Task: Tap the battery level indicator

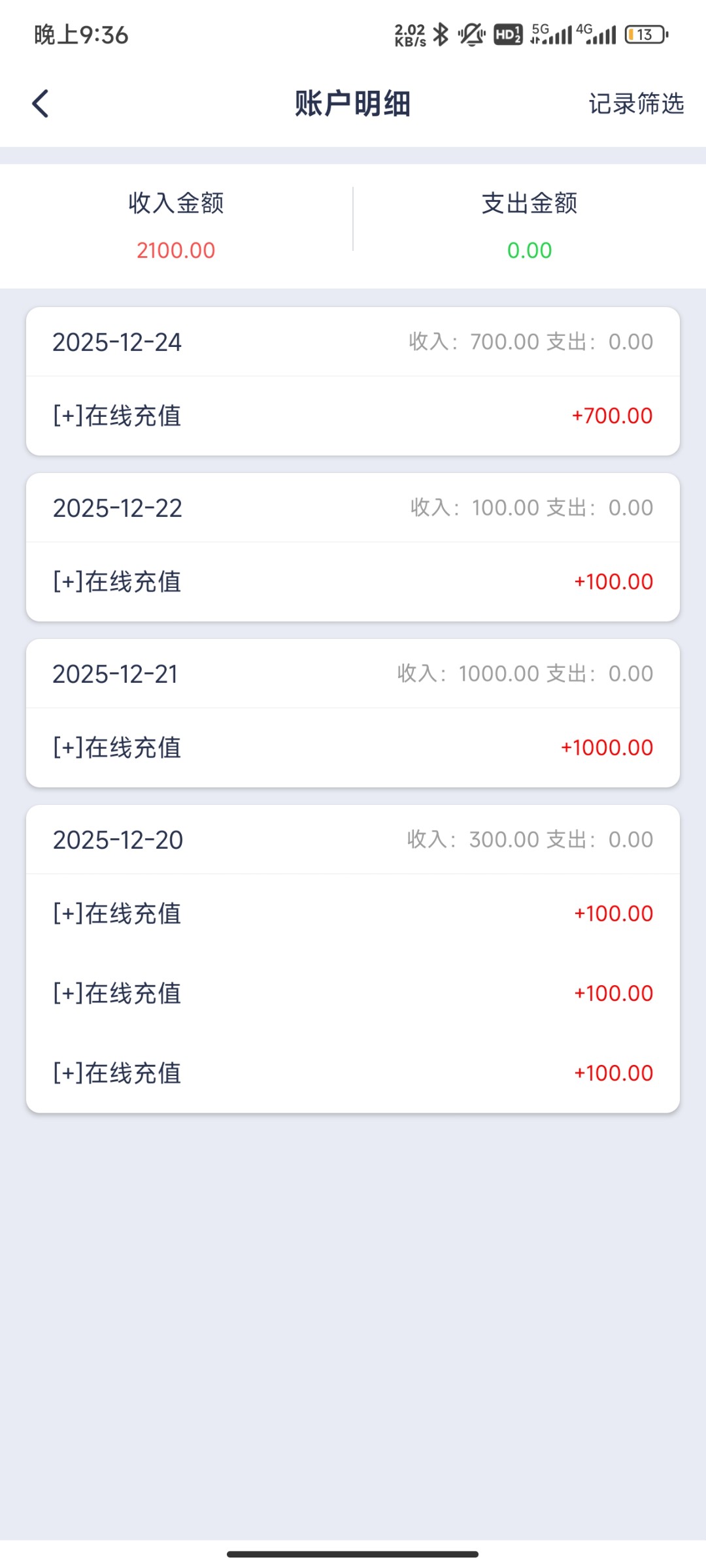Action: point(645,36)
